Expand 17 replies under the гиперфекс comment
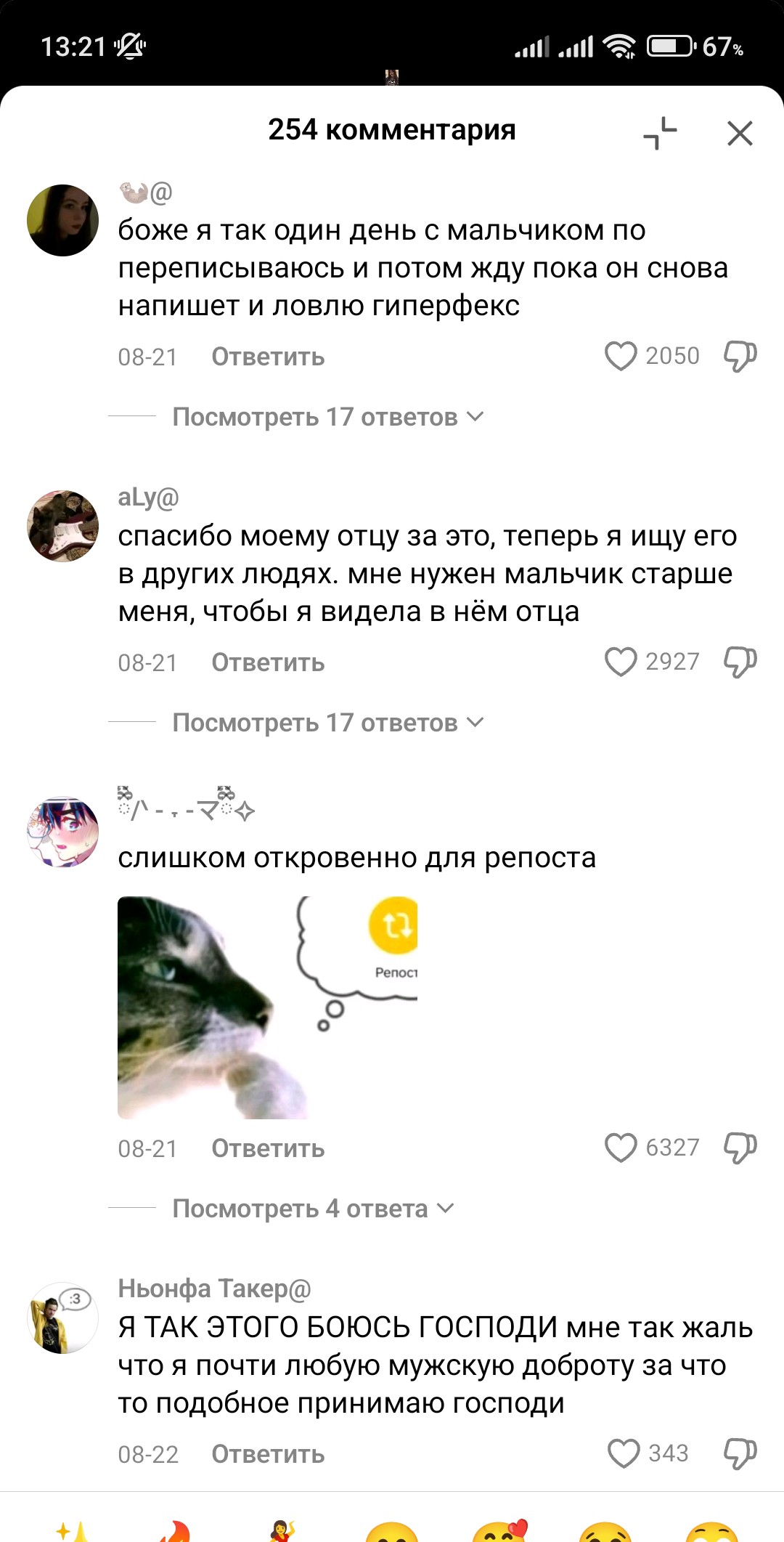Image resolution: width=784 pixels, height=1542 pixels. point(328,417)
